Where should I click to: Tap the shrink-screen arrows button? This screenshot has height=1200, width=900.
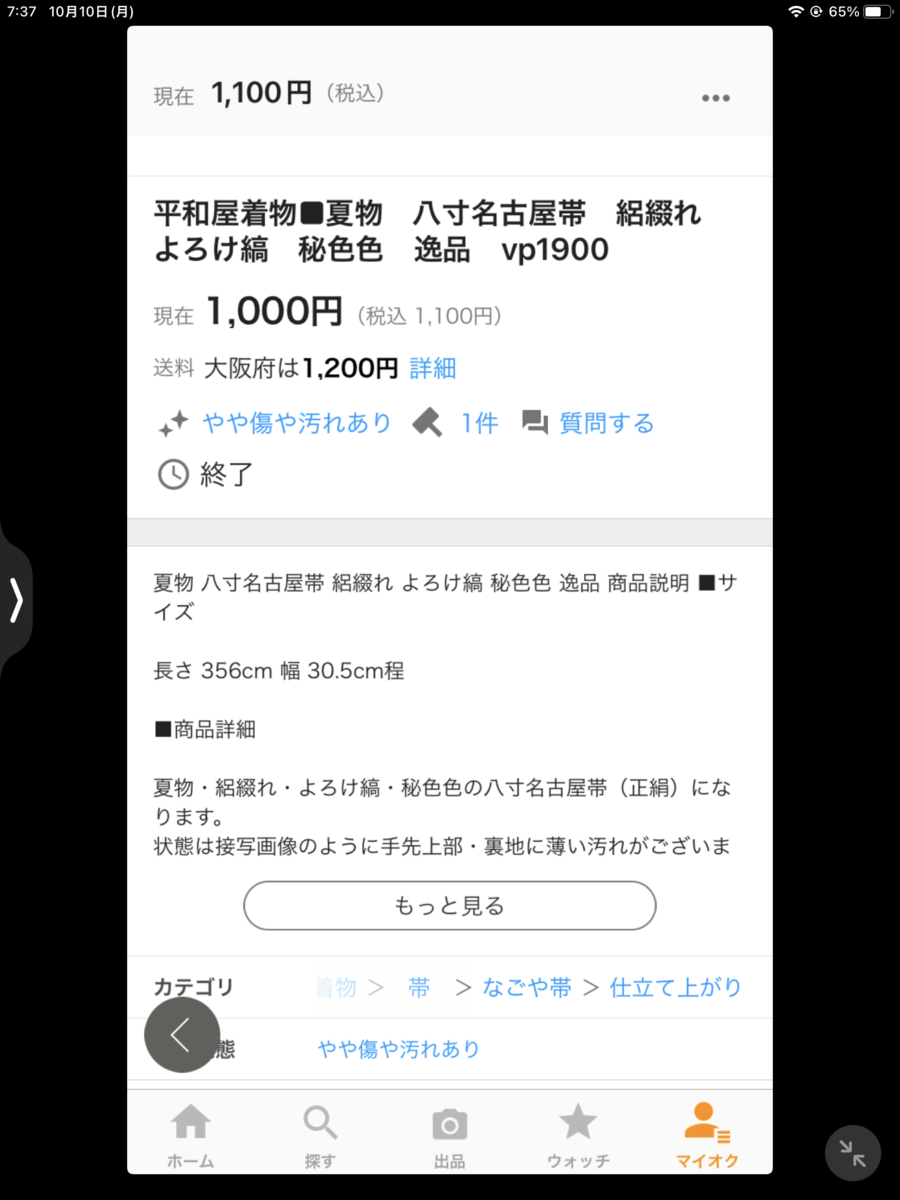click(x=852, y=1153)
